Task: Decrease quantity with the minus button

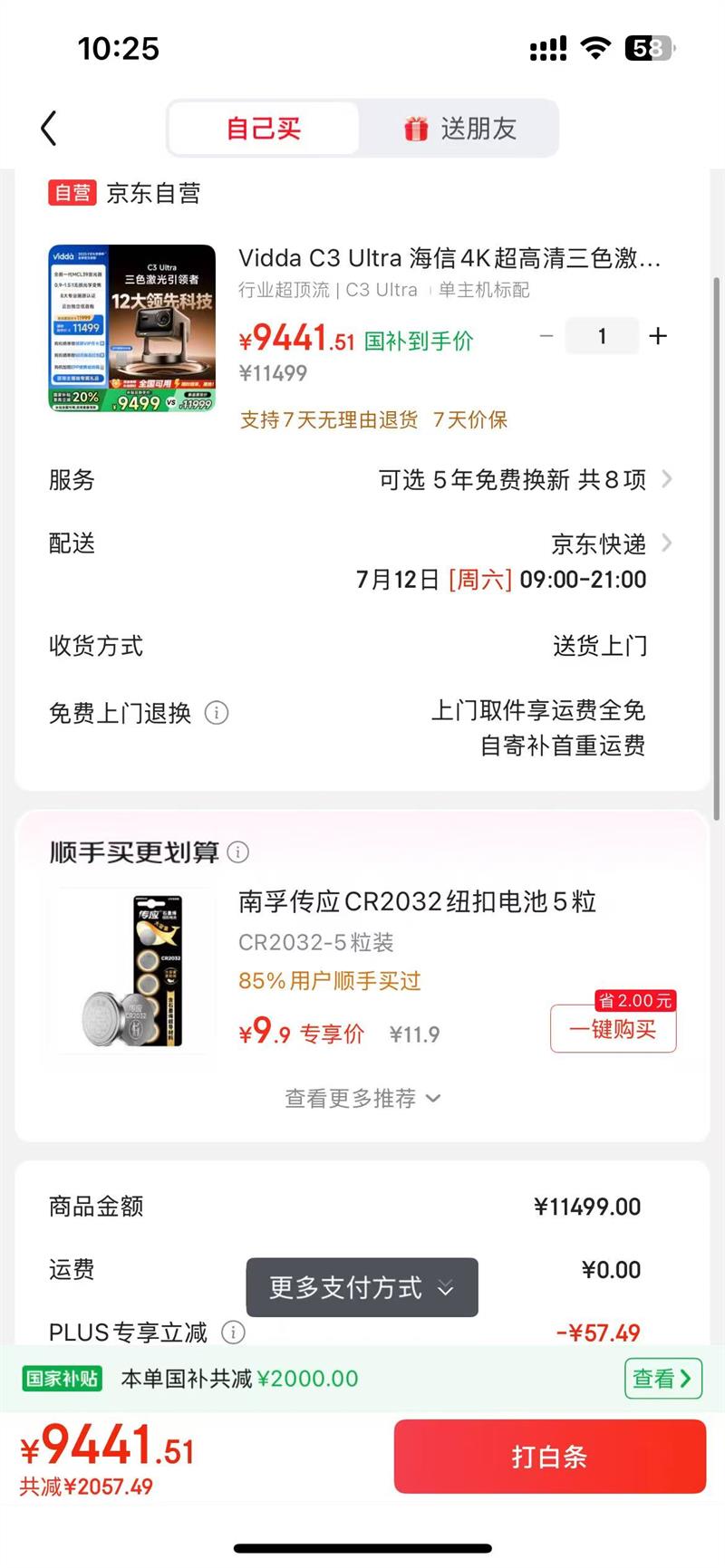Action: 546,336
